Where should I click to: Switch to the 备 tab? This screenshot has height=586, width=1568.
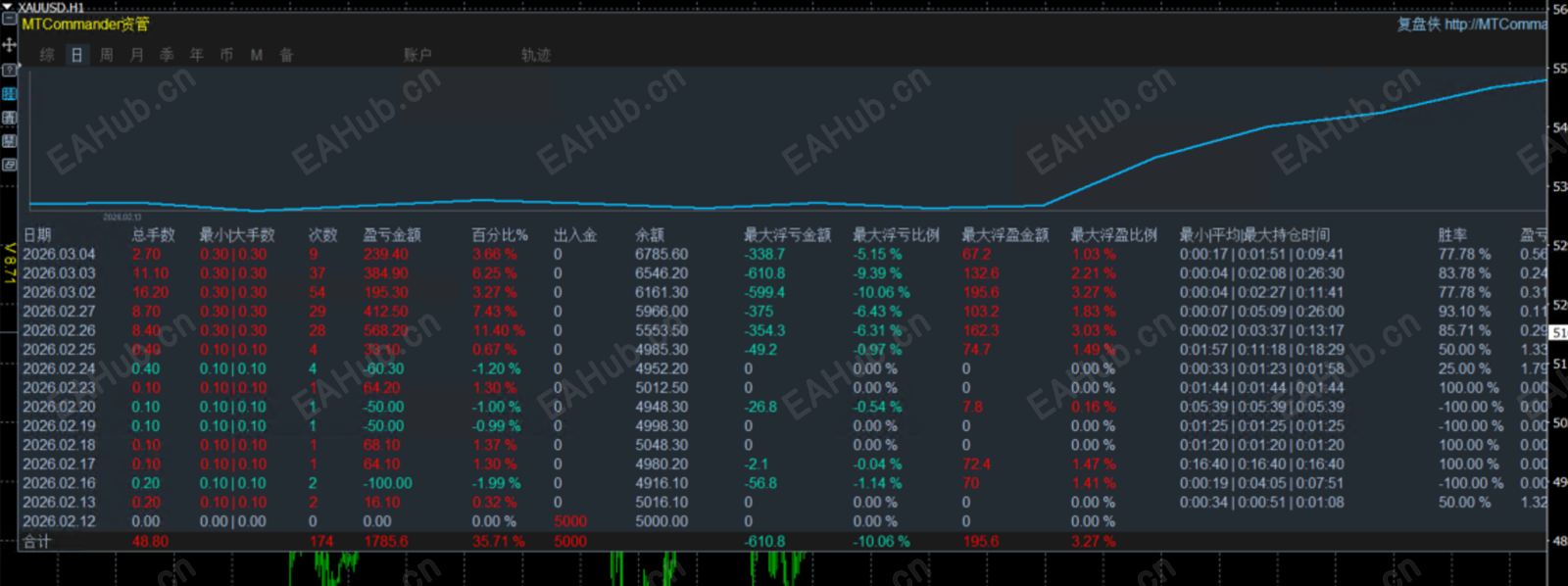click(x=286, y=55)
